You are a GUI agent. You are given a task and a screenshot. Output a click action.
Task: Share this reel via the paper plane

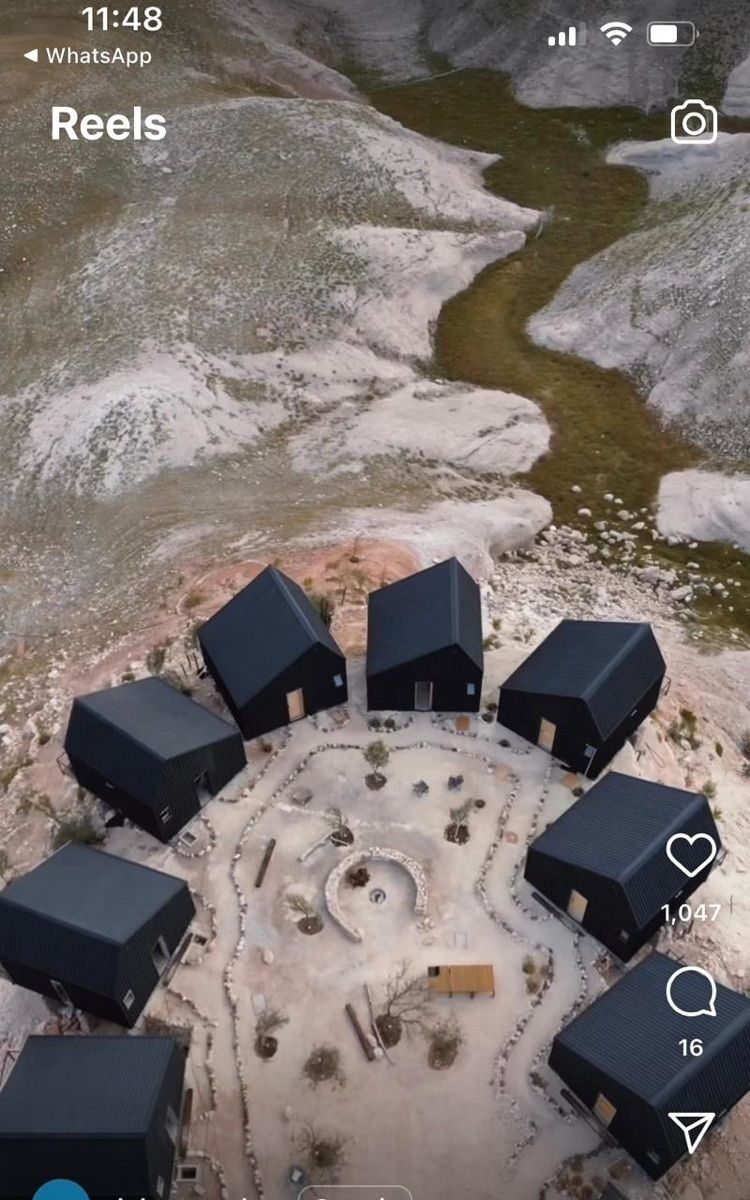692,1131
